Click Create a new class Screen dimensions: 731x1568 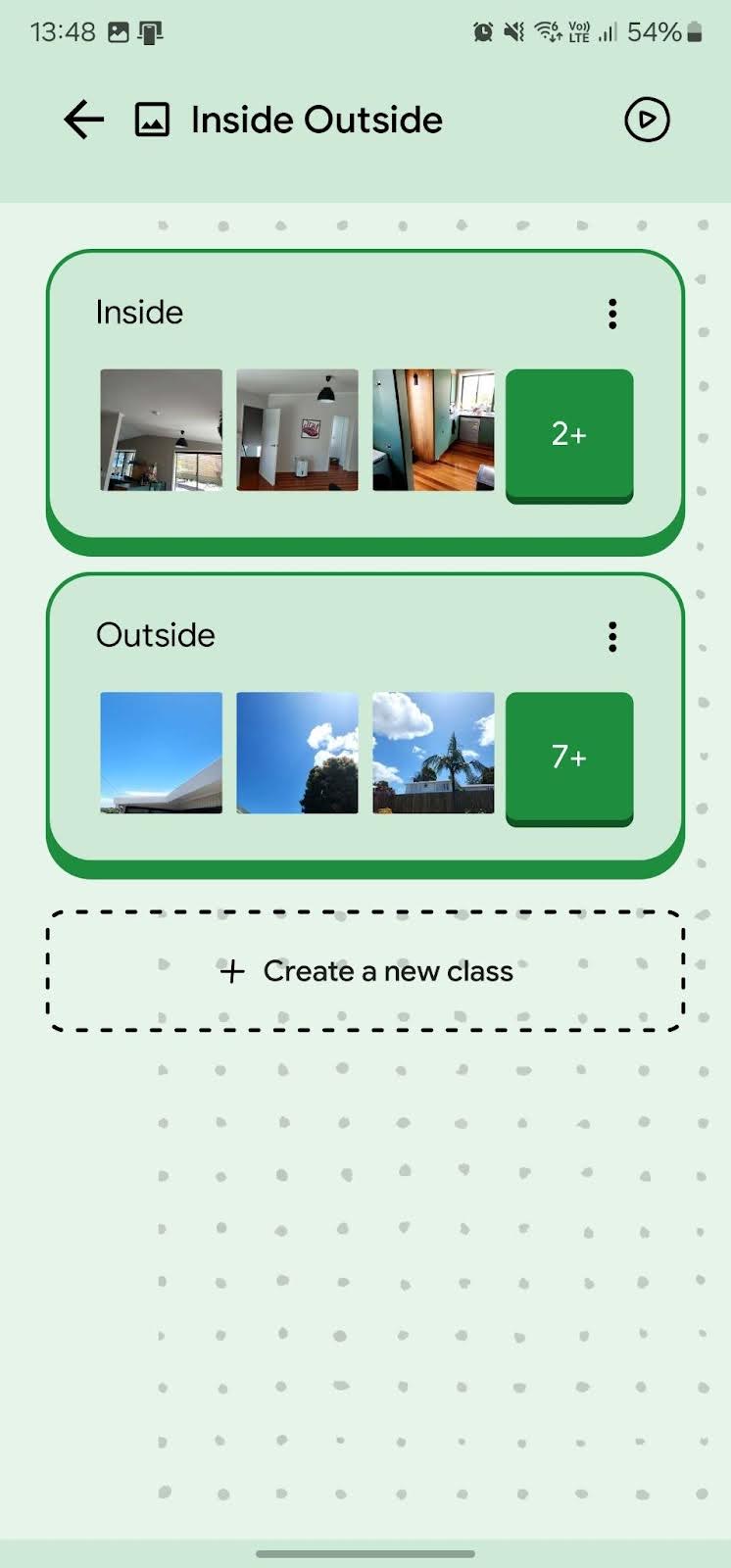click(x=365, y=971)
